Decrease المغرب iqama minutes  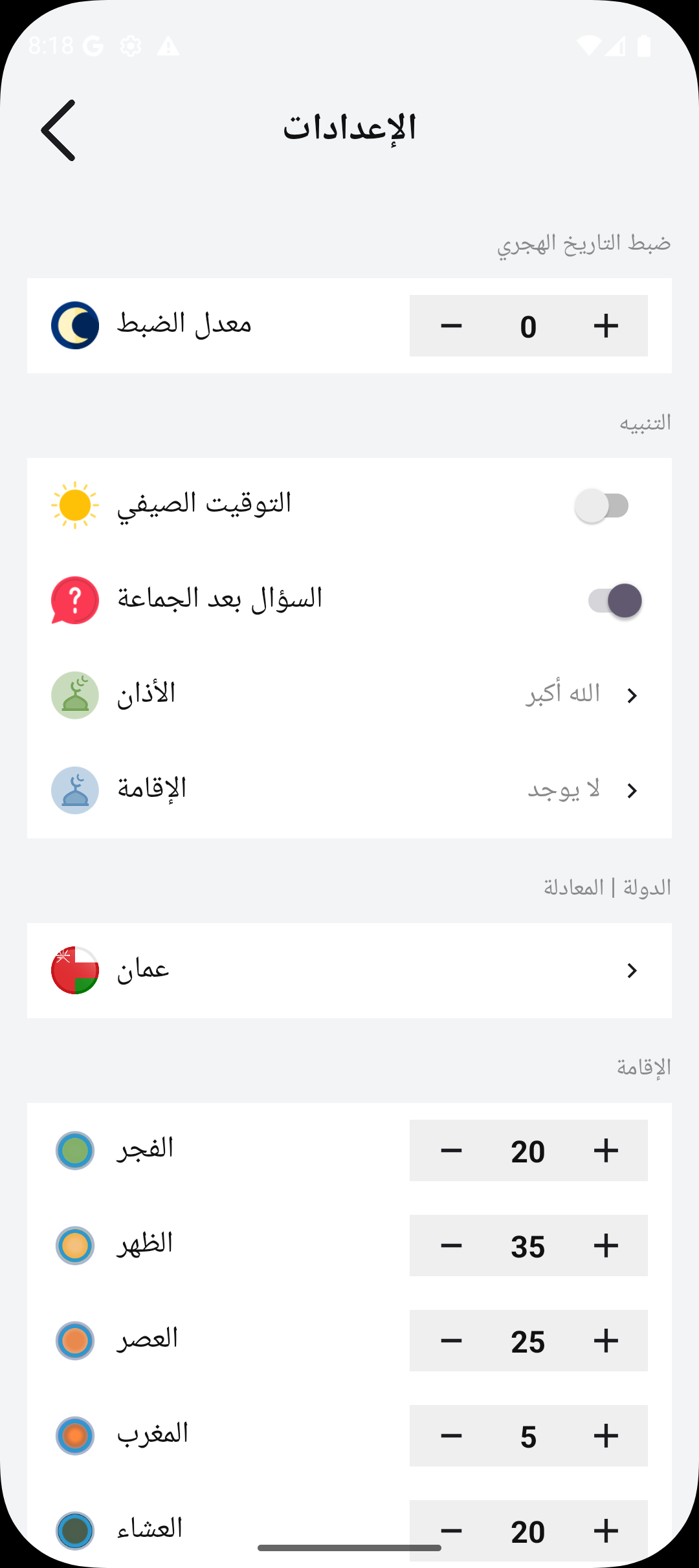point(451,1436)
